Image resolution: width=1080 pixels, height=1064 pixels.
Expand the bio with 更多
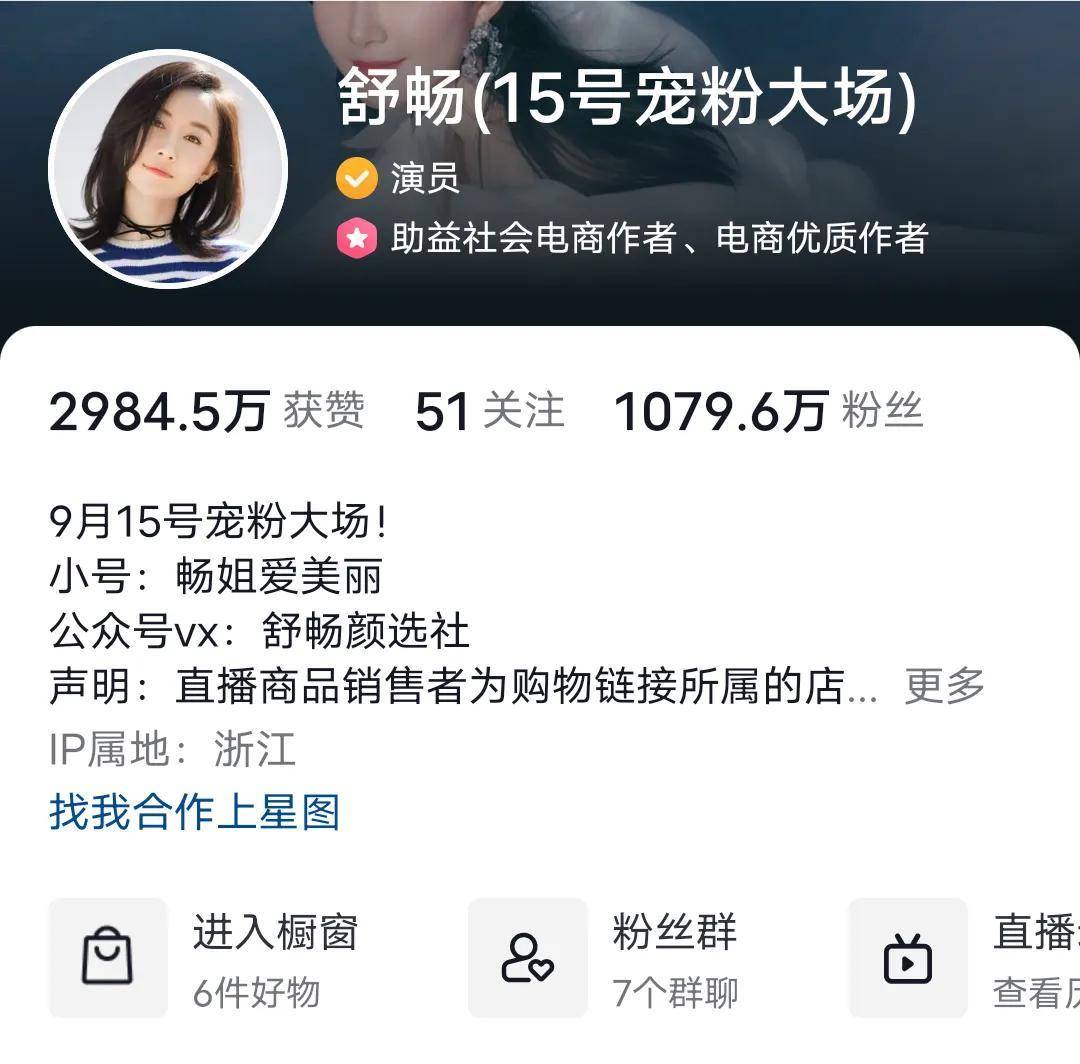944,686
